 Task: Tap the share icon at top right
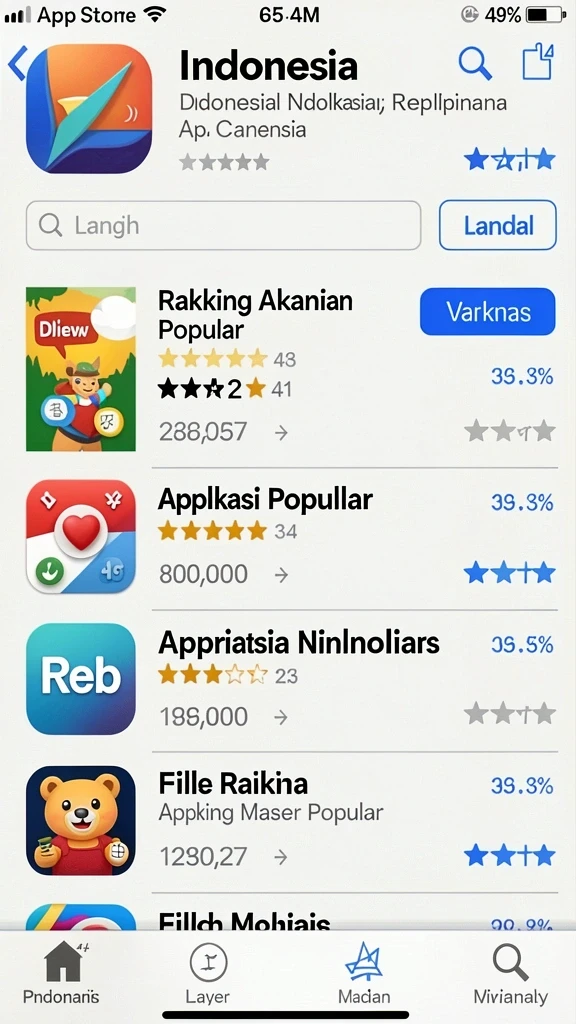(x=538, y=61)
